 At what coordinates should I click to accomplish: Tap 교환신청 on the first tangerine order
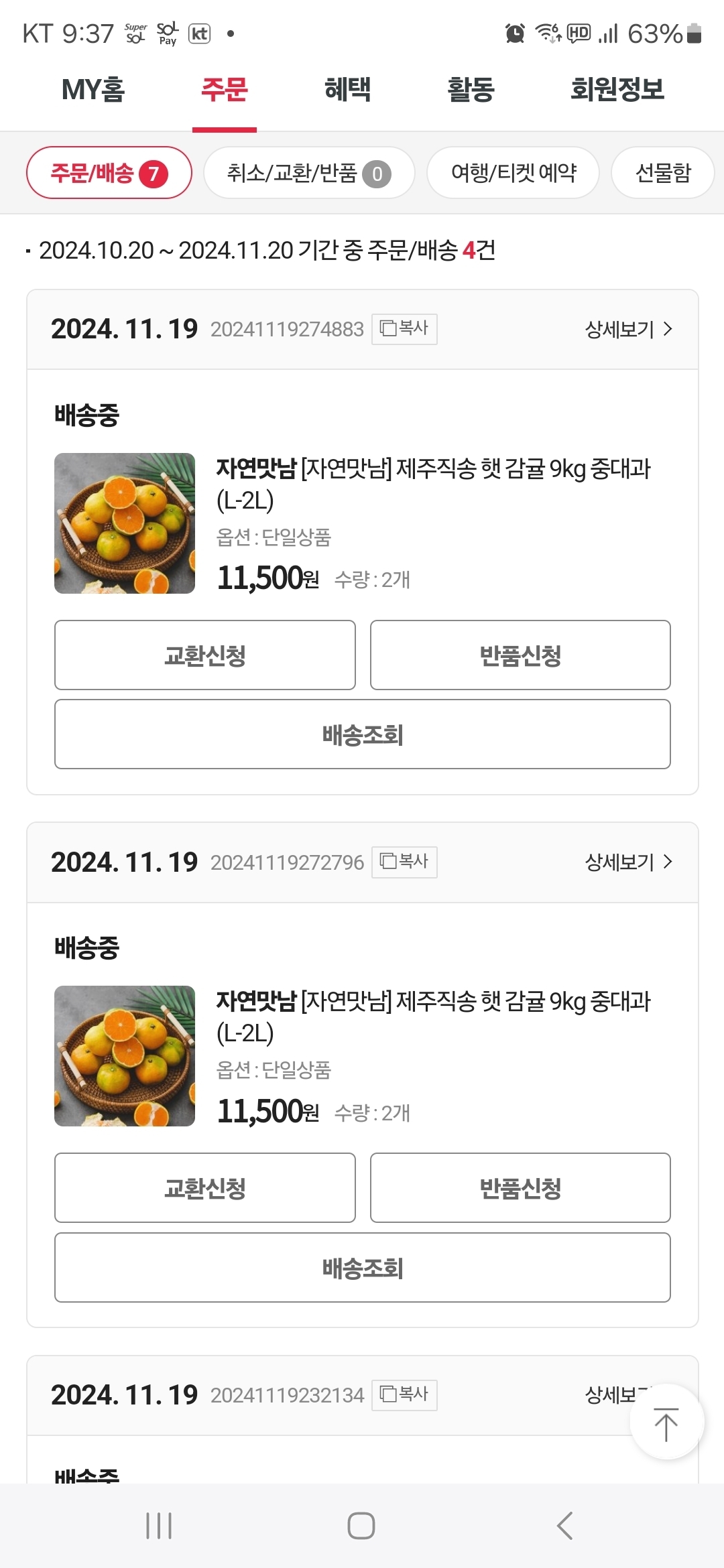click(x=204, y=655)
